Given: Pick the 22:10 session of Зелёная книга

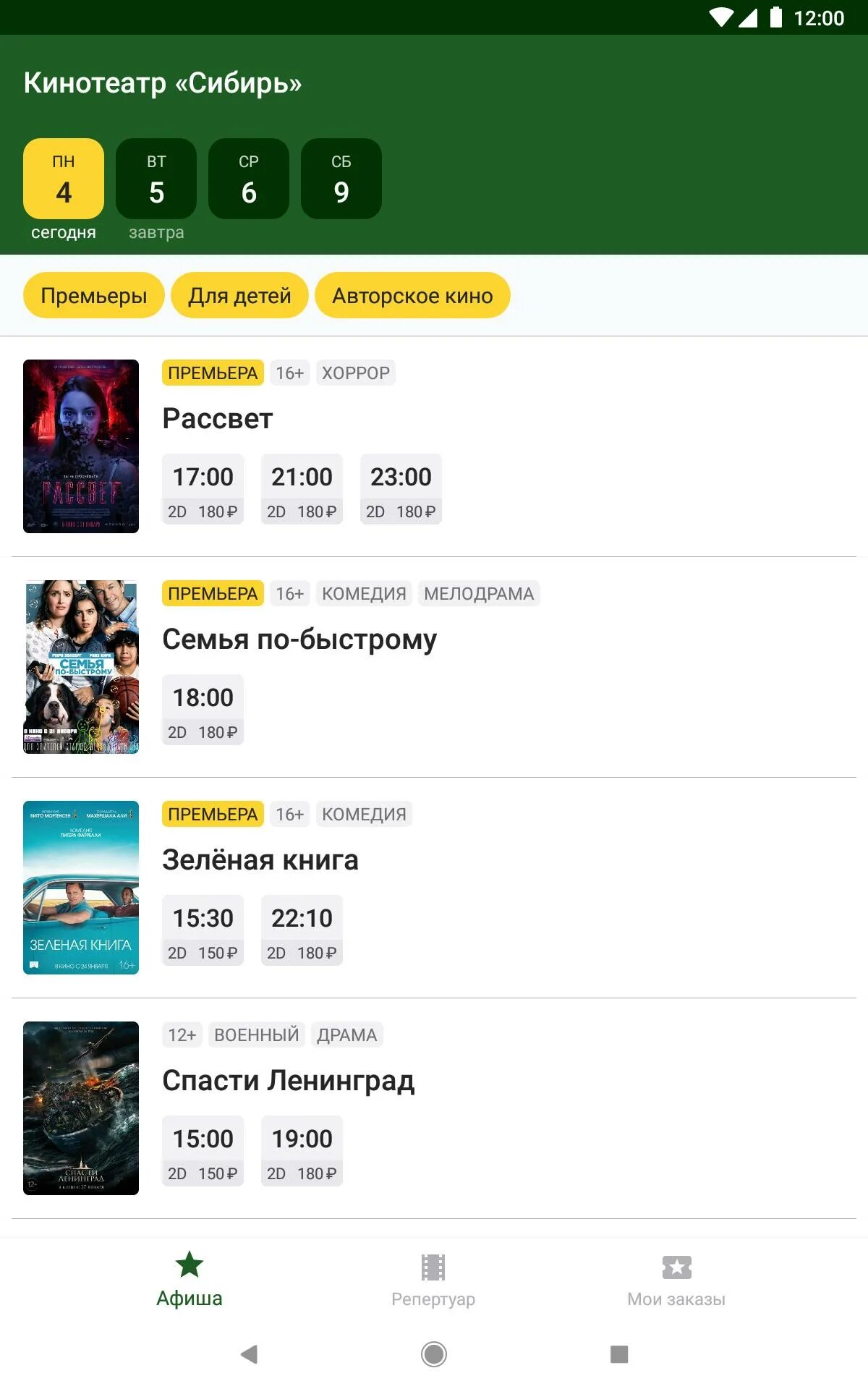Looking at the screenshot, I should [302, 930].
